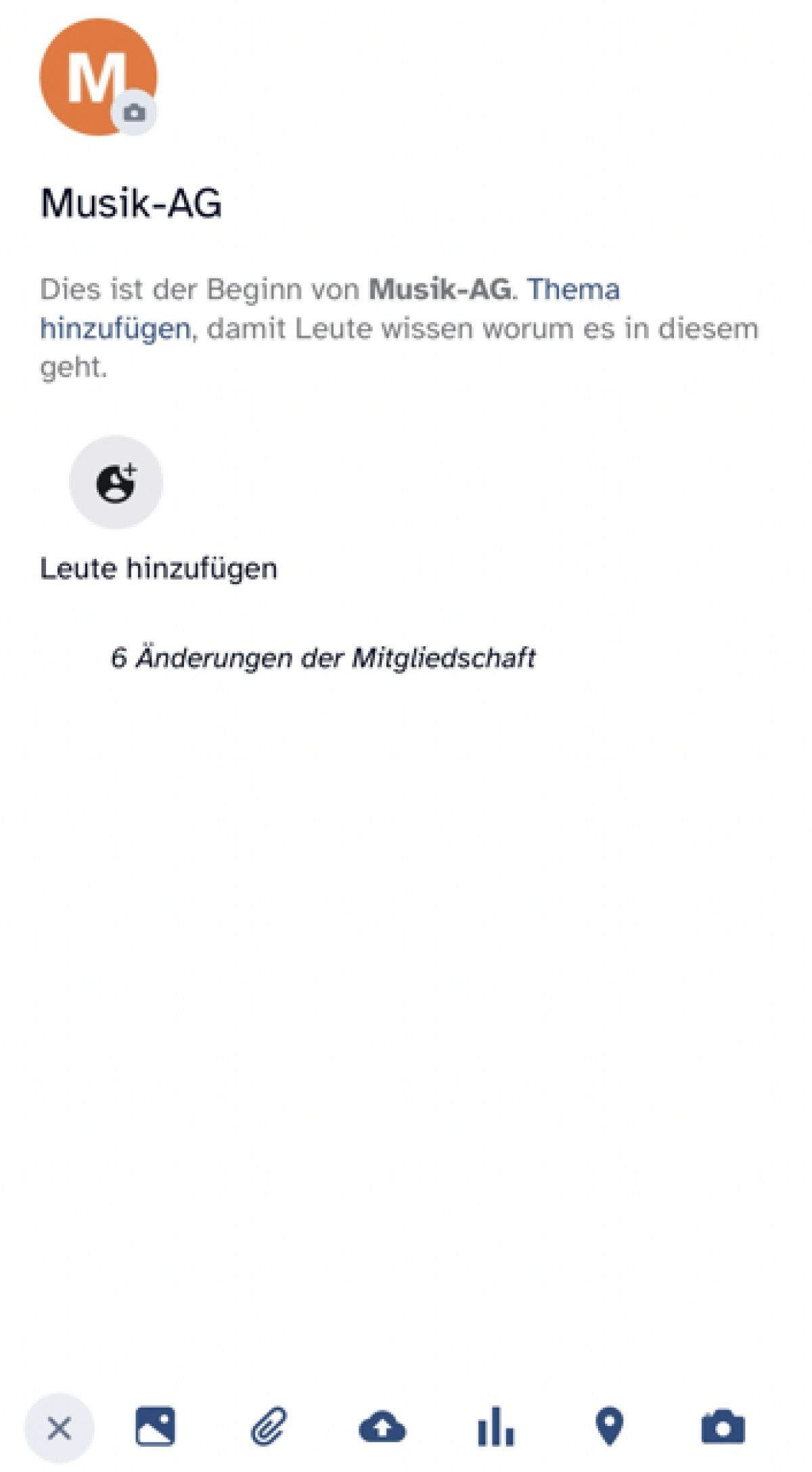Open the camera from the toolbar
This screenshot has width=812, height=1472.
click(x=723, y=1427)
